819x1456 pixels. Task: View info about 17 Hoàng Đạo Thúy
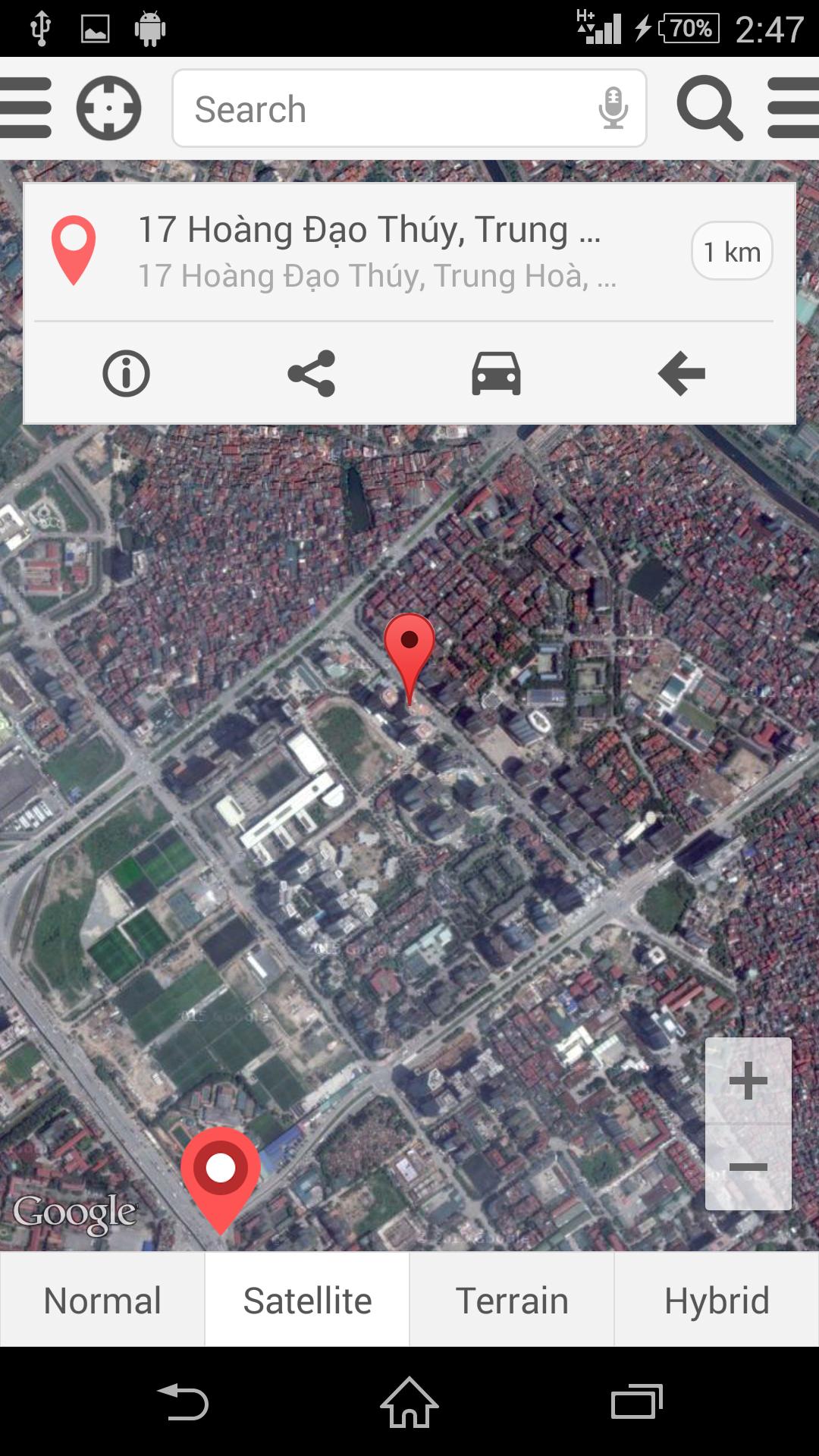point(126,372)
